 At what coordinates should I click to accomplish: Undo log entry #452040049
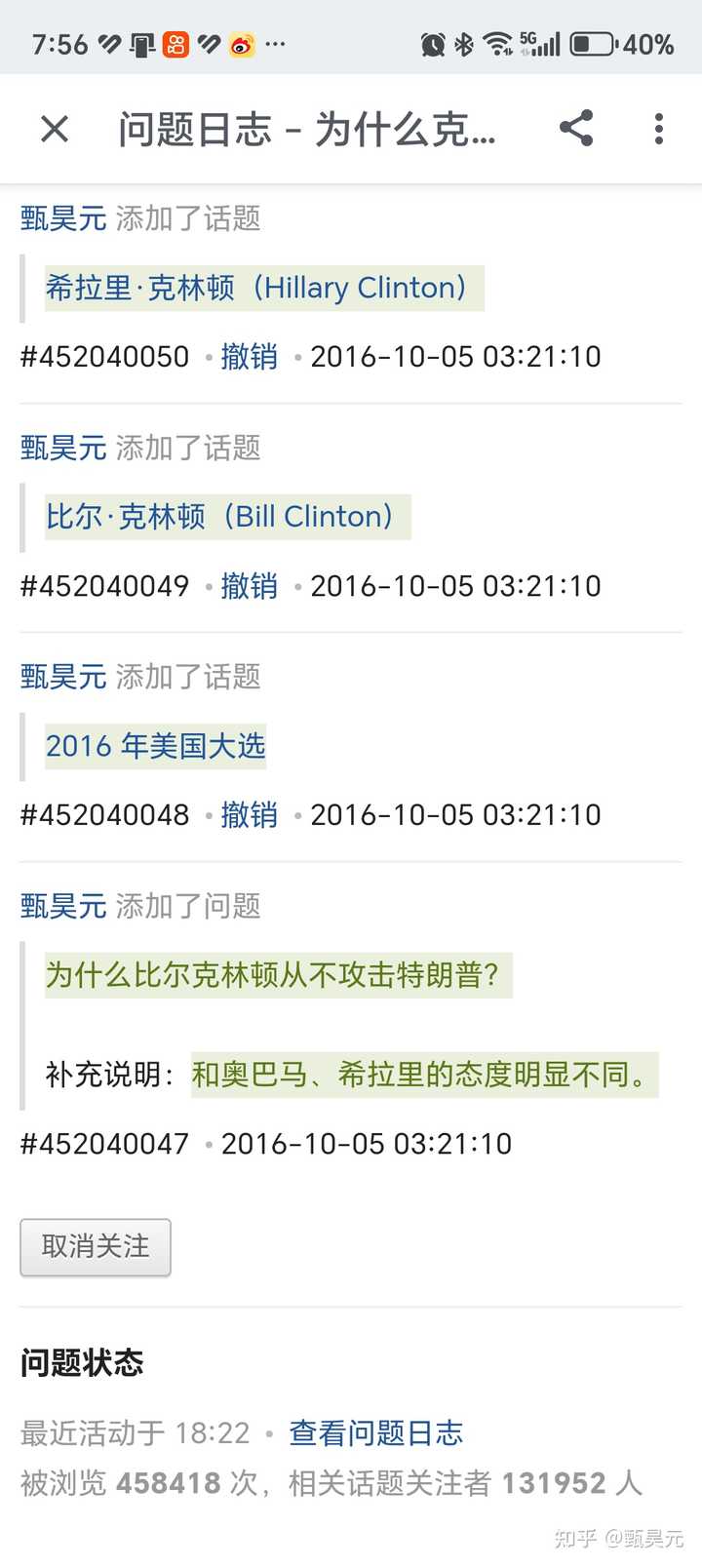(249, 586)
